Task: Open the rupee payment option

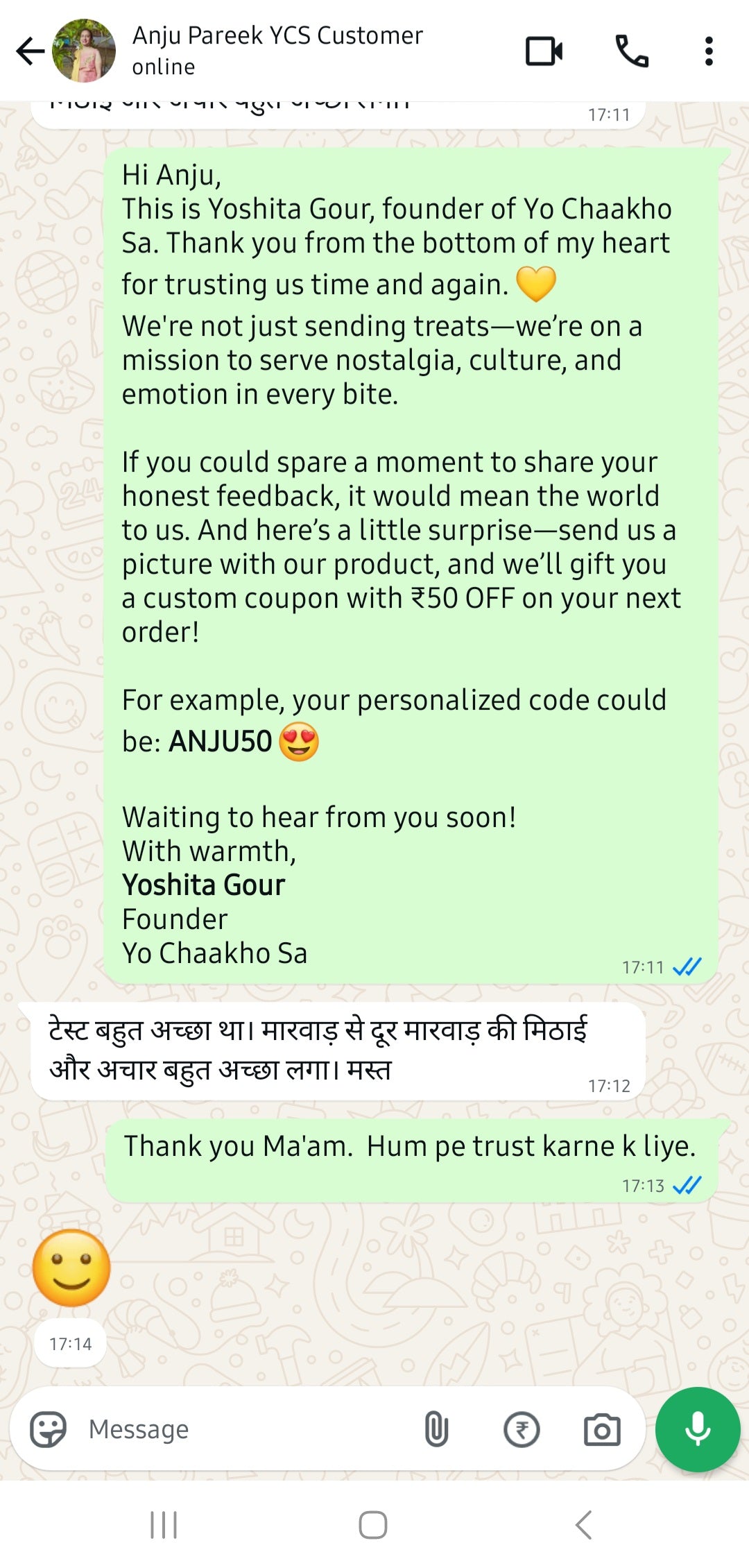Action: click(522, 1429)
